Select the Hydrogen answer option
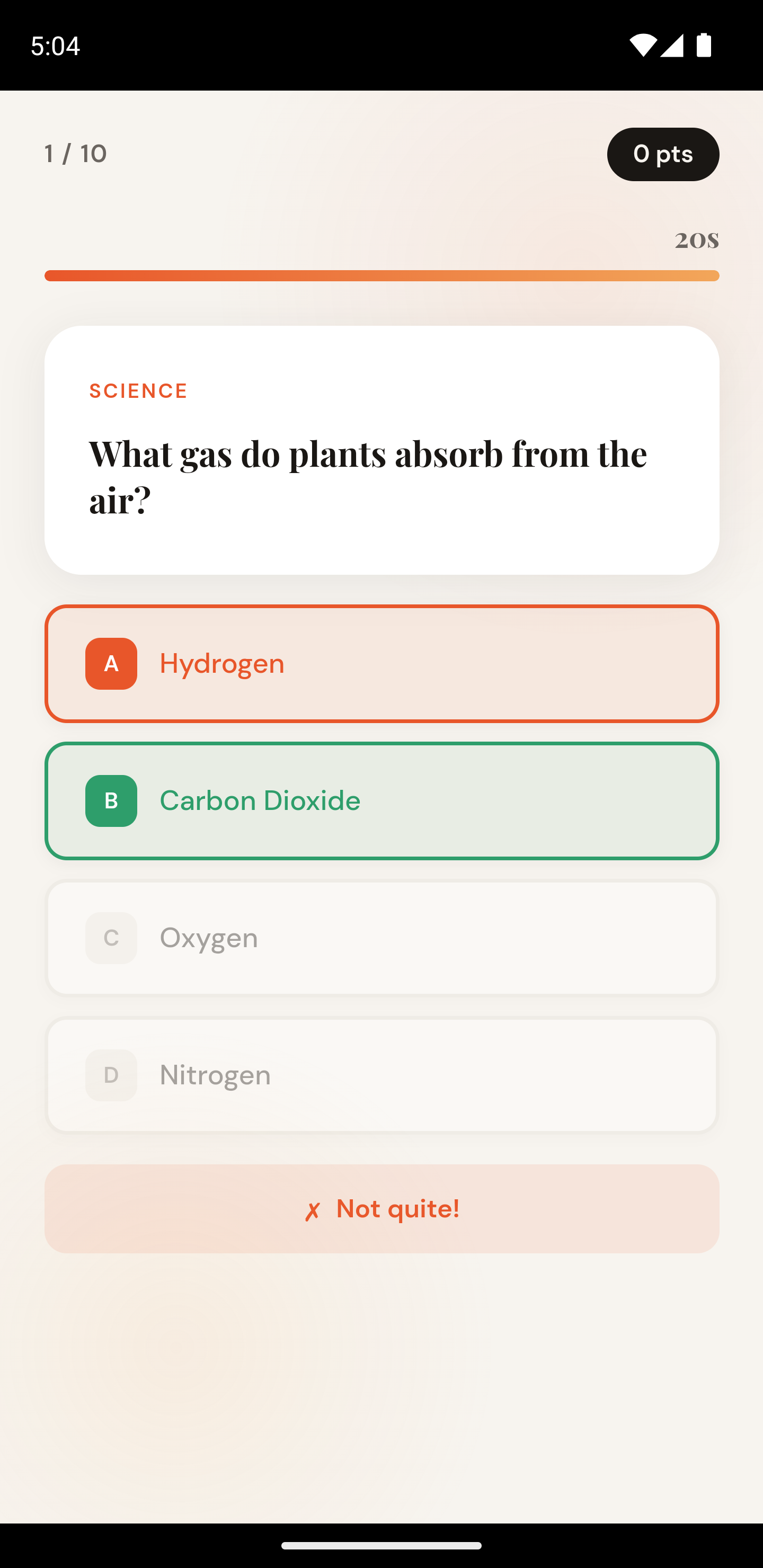This screenshot has height=1568, width=763. coord(381,663)
